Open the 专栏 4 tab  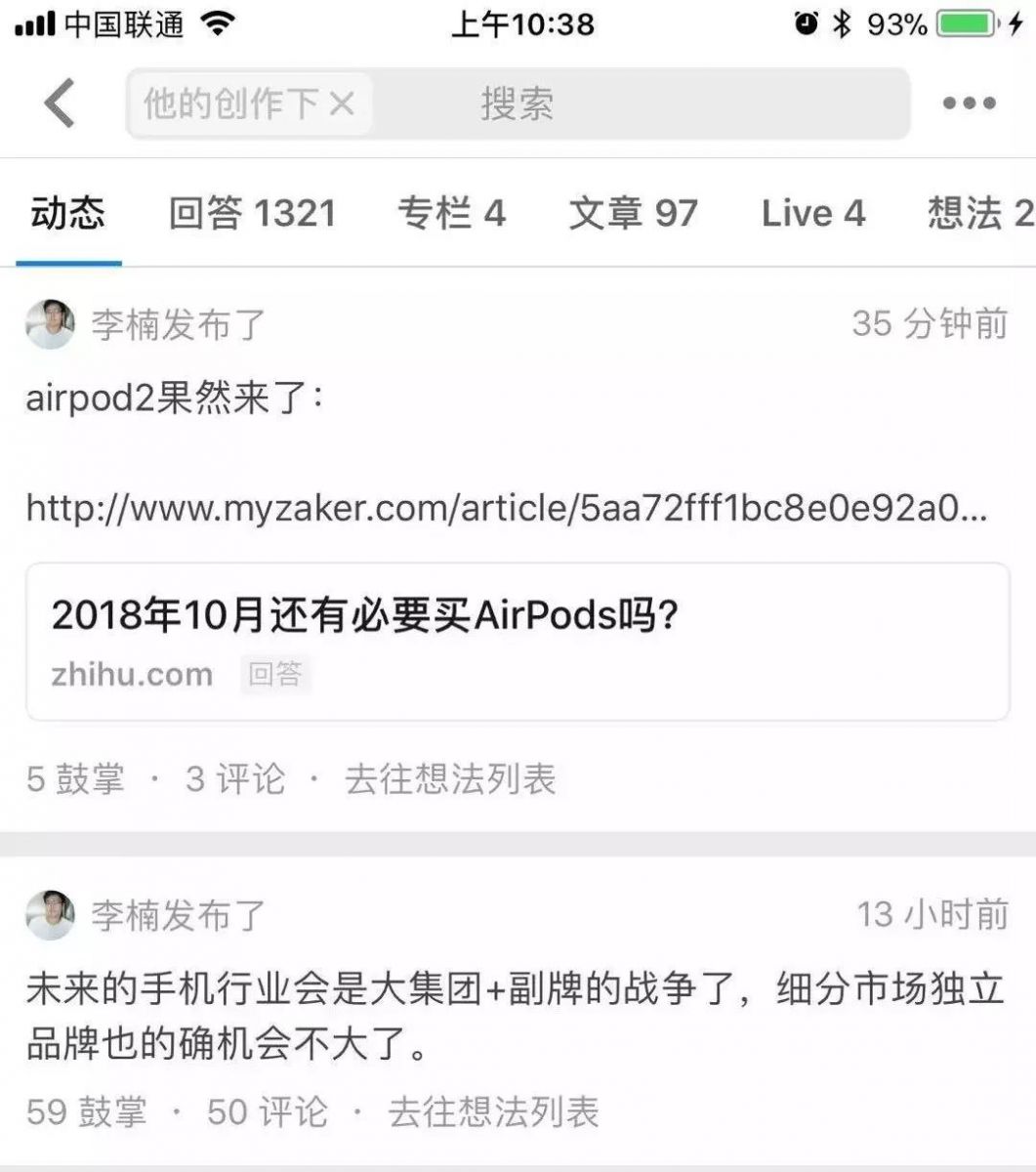point(451,213)
